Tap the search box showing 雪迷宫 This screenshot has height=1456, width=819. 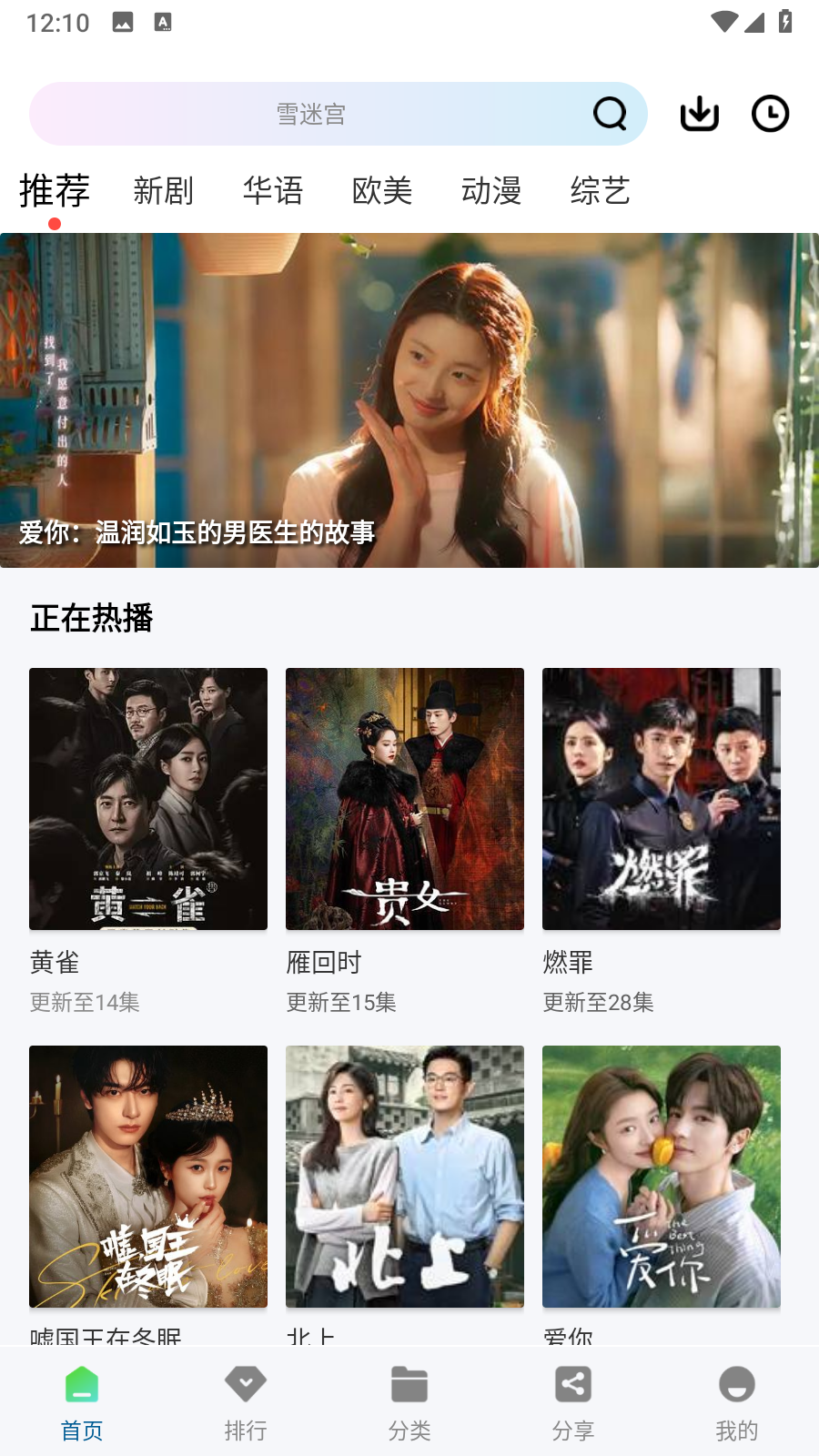tap(309, 114)
